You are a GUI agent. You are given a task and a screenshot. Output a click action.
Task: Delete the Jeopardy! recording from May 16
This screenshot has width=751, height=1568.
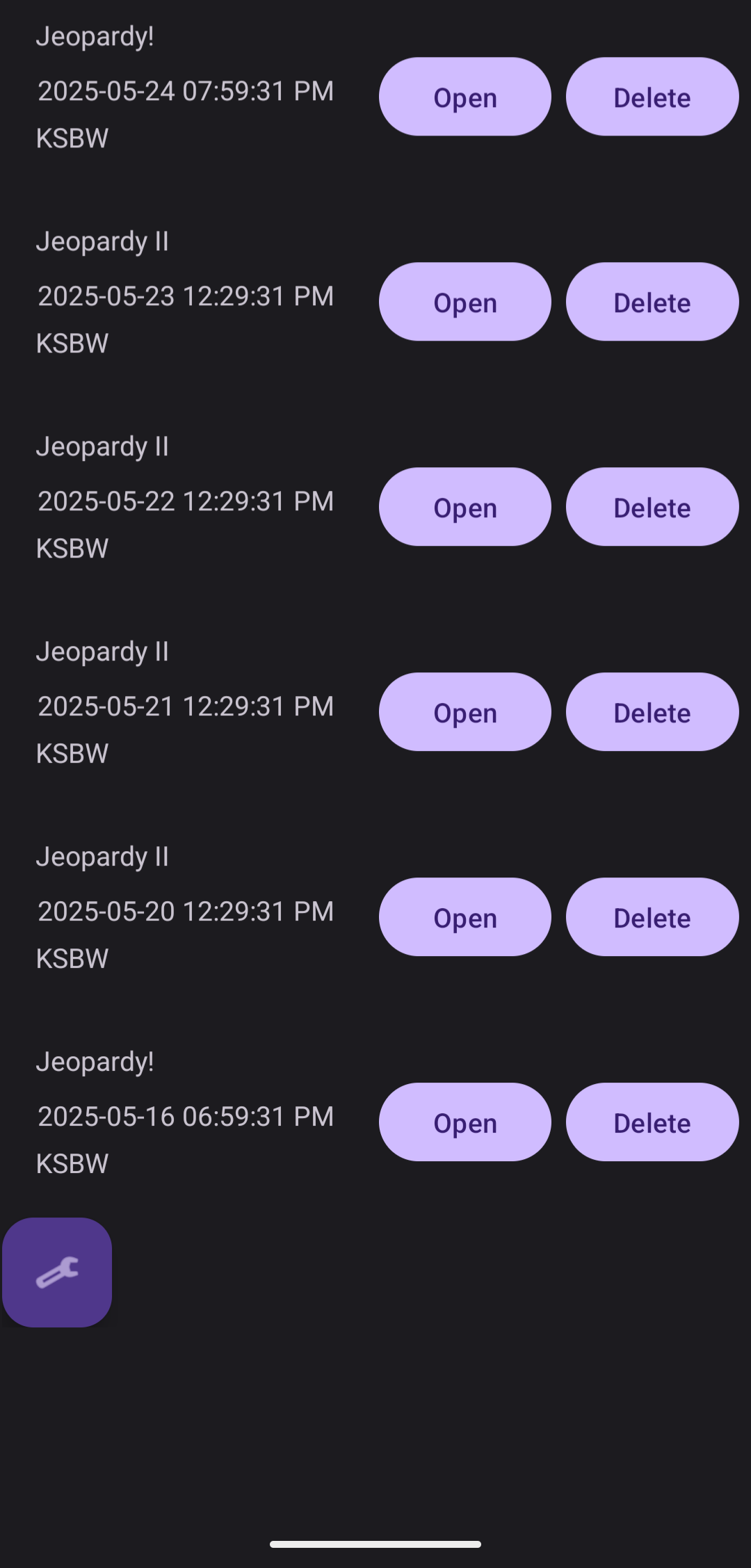(652, 1122)
